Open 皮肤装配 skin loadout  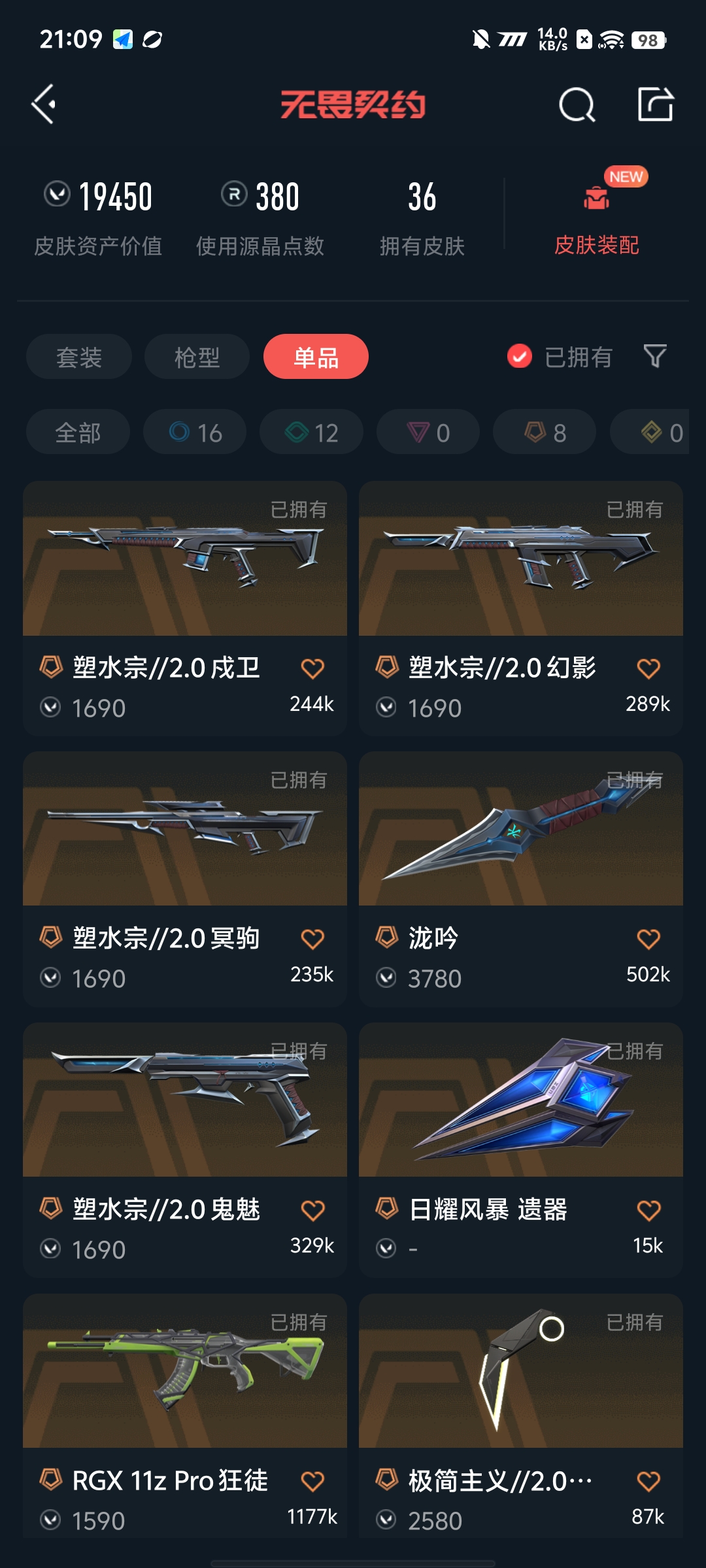[x=596, y=214]
